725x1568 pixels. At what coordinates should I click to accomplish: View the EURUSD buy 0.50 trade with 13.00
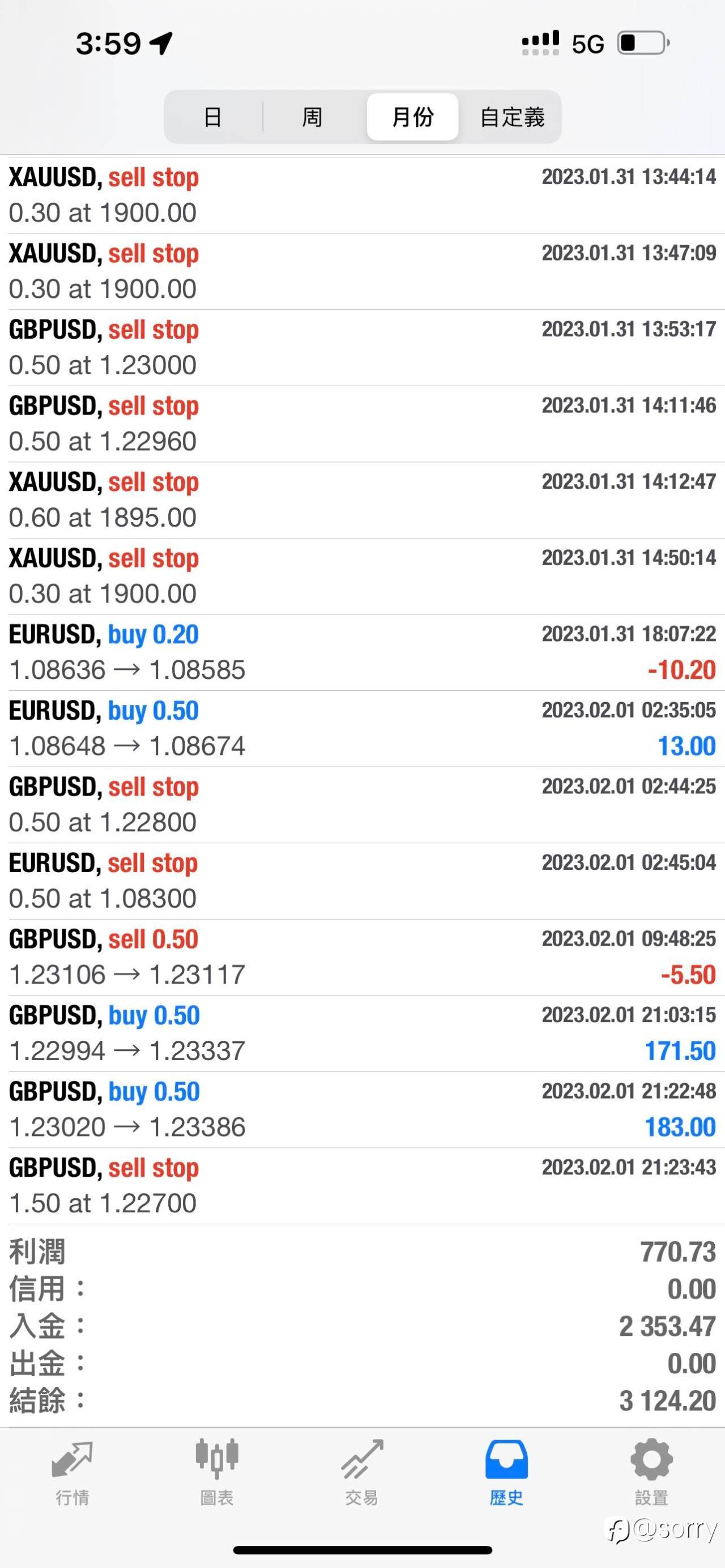(x=362, y=728)
